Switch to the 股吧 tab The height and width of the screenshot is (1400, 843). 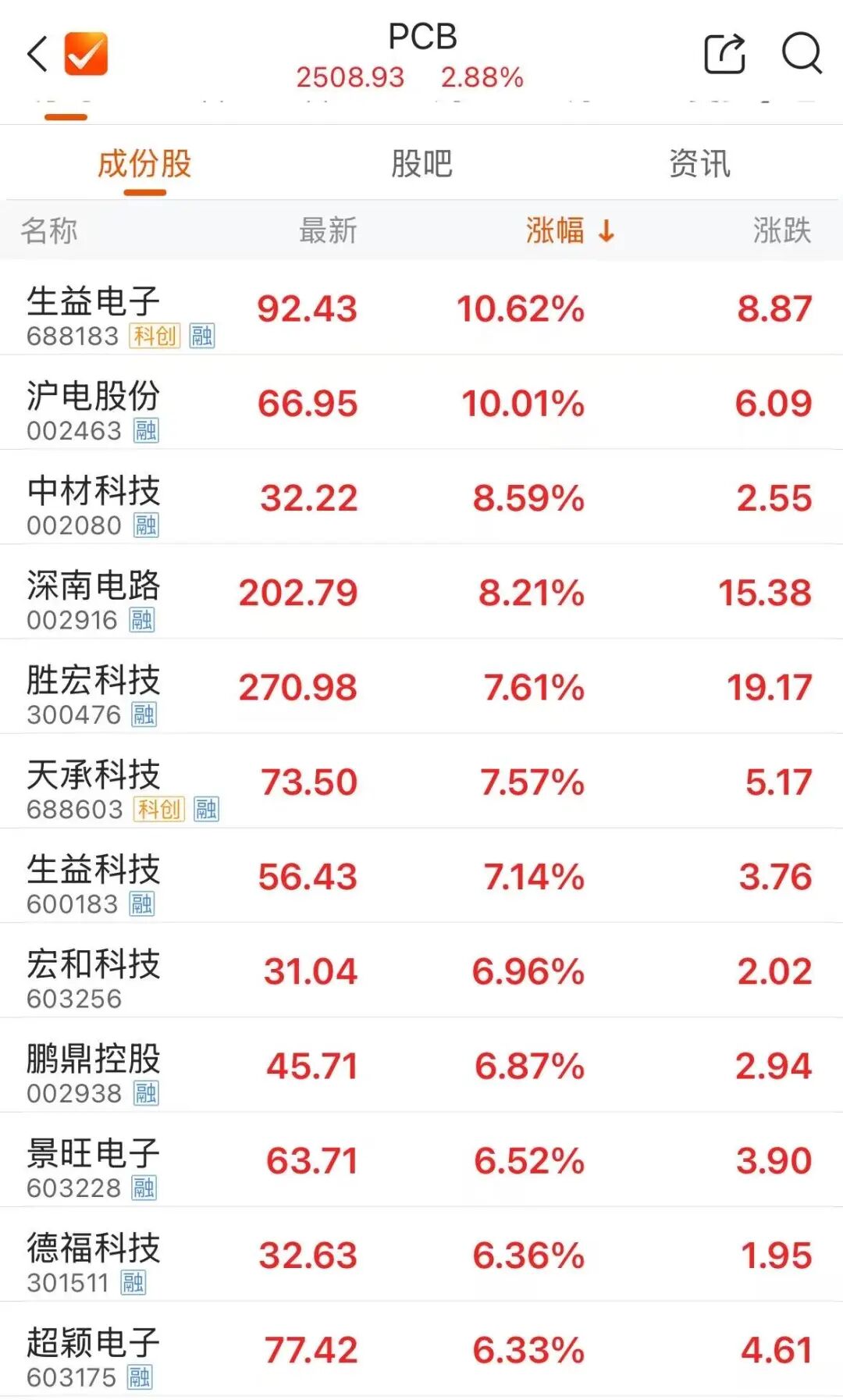[x=421, y=164]
